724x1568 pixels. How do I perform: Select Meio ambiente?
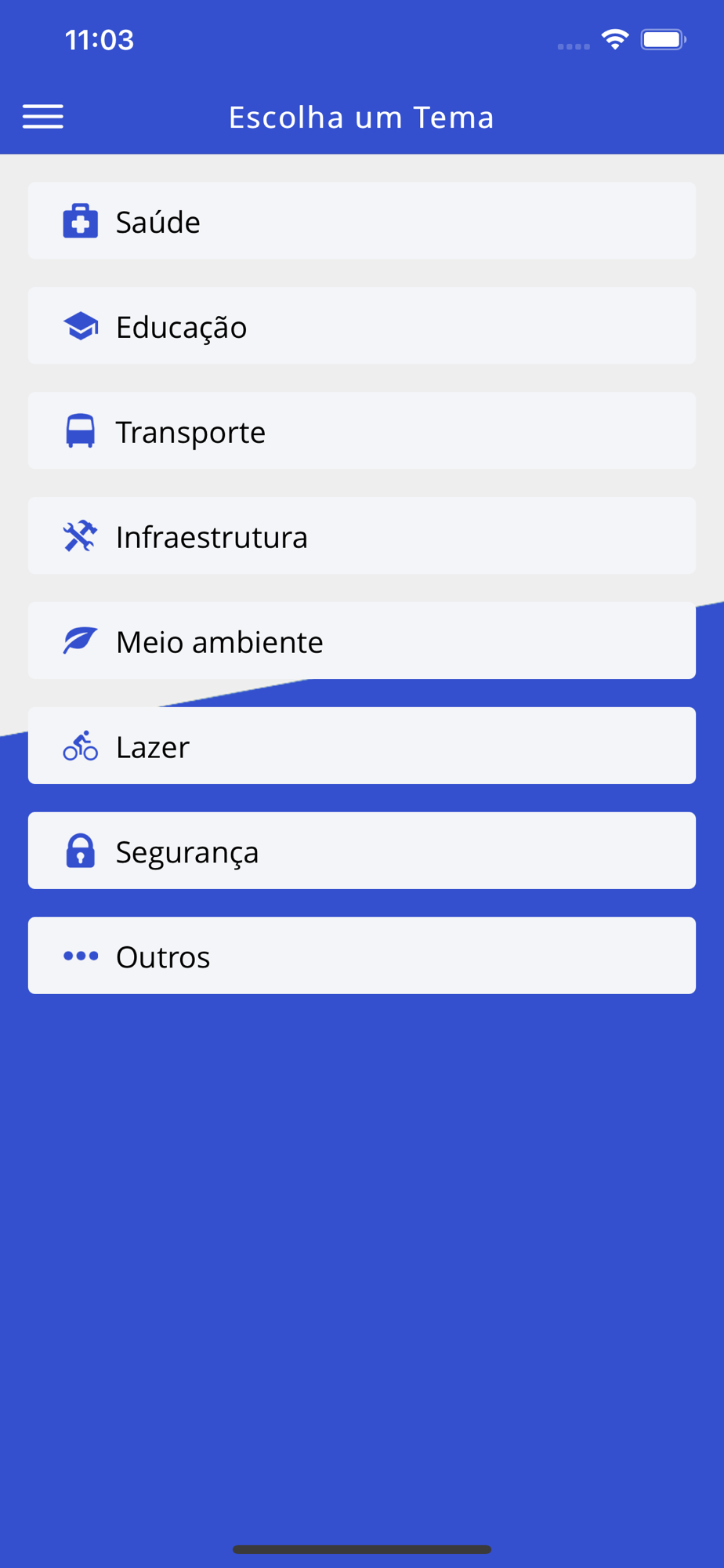click(362, 641)
